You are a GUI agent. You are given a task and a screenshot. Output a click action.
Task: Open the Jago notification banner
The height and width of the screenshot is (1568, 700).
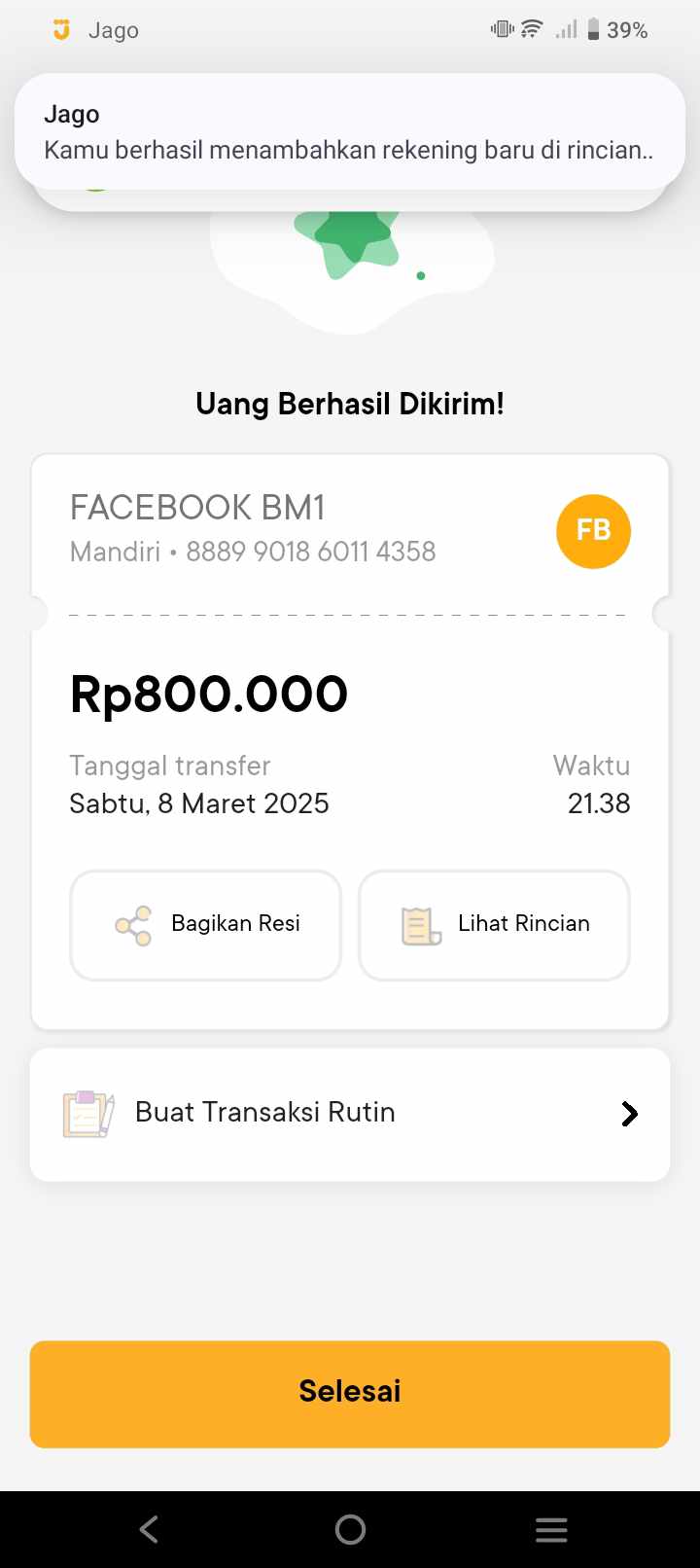point(350,132)
